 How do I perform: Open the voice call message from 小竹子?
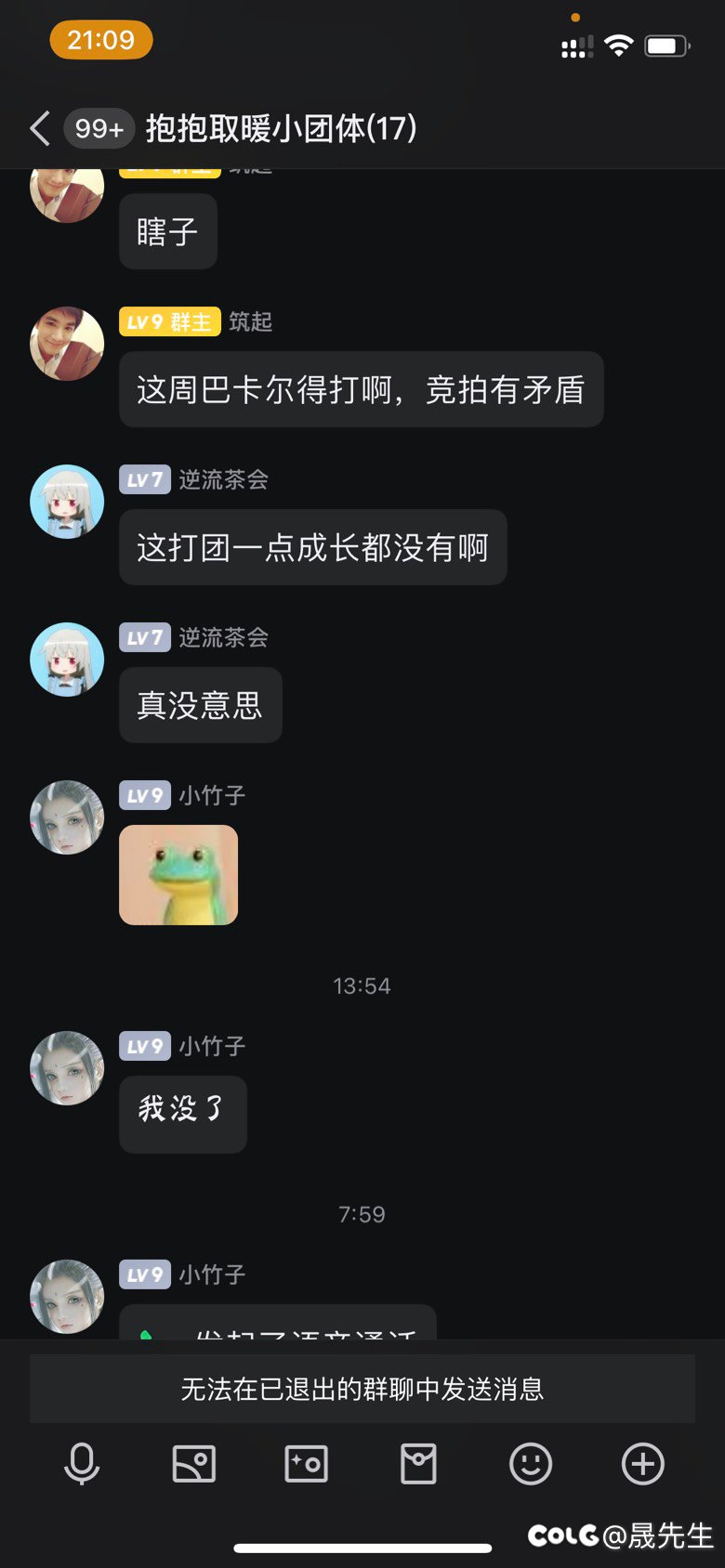(x=277, y=1322)
